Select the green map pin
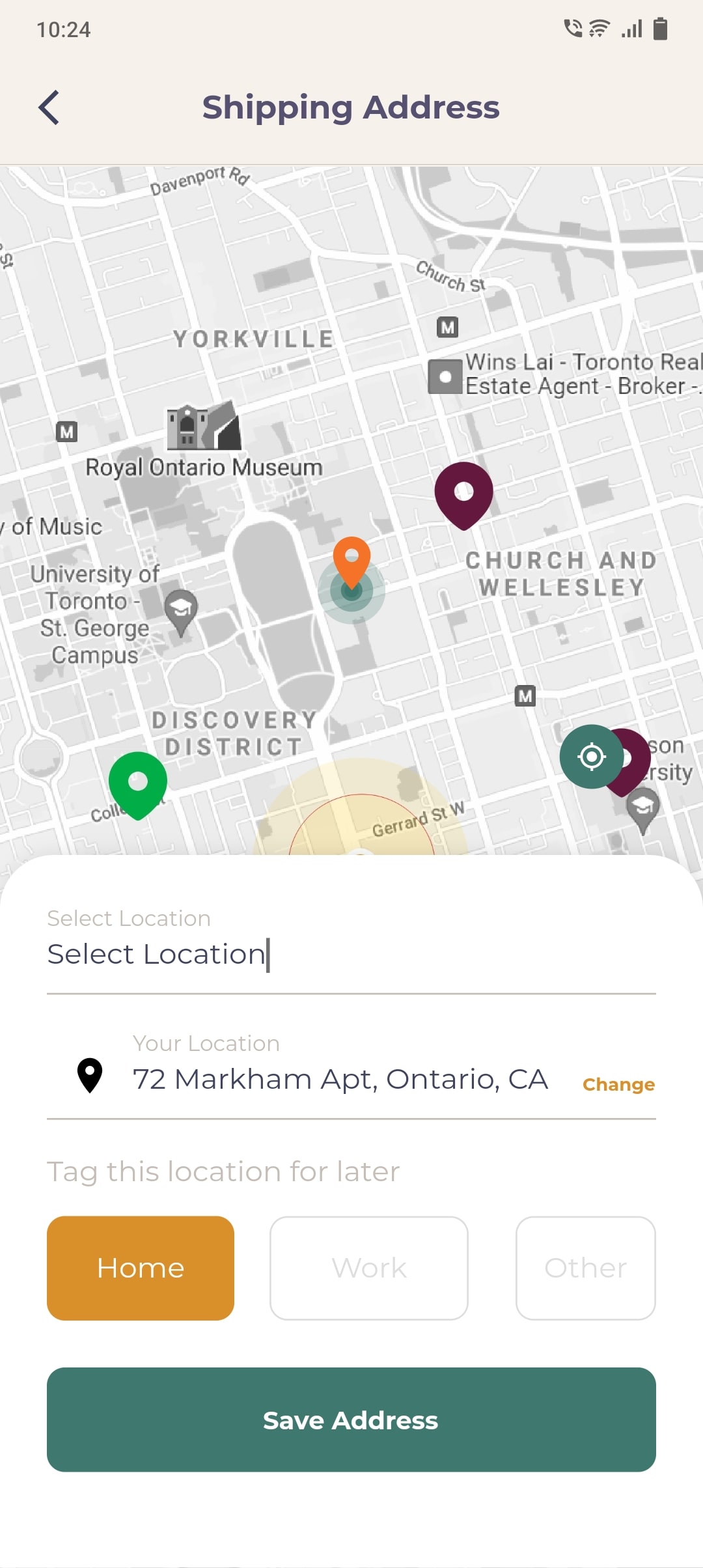Viewport: 703px width, 1568px height. point(138,783)
